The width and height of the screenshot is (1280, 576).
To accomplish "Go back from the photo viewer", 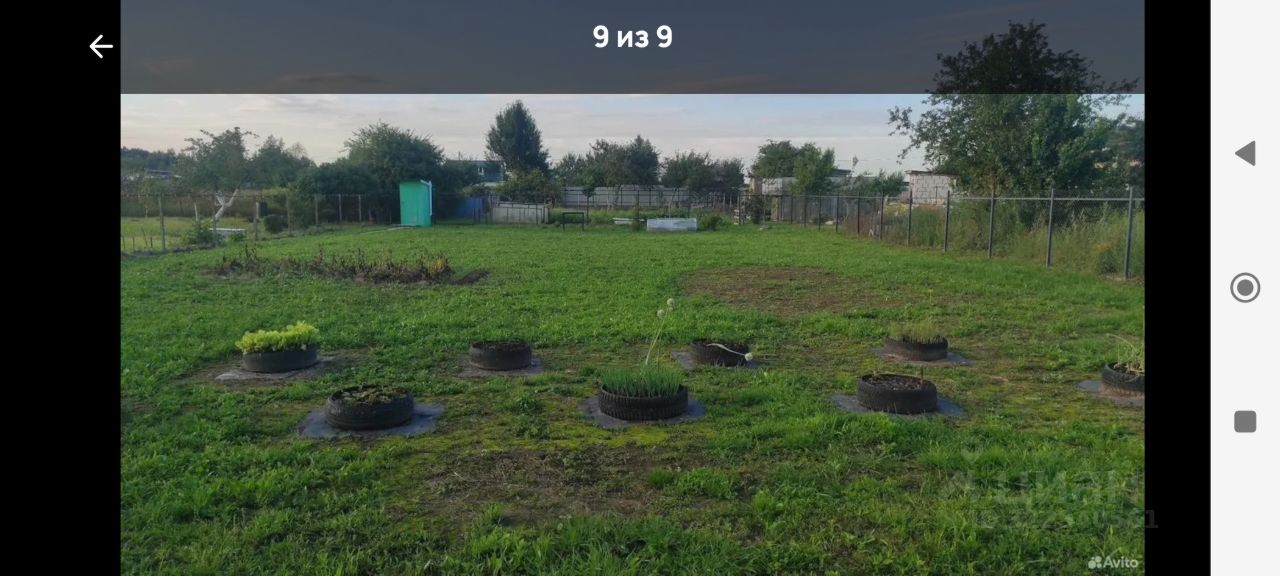I will point(101,46).
